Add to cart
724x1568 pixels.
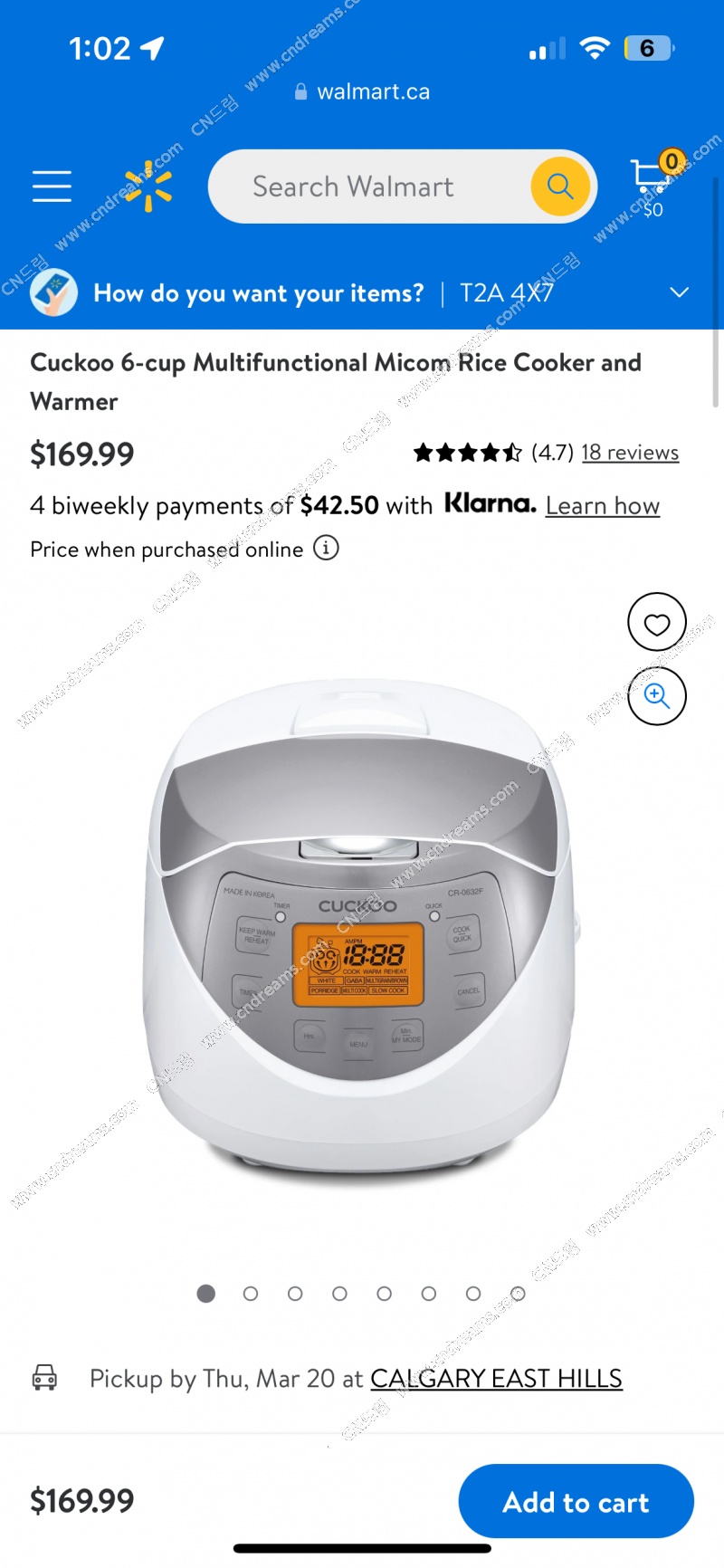tap(576, 1502)
